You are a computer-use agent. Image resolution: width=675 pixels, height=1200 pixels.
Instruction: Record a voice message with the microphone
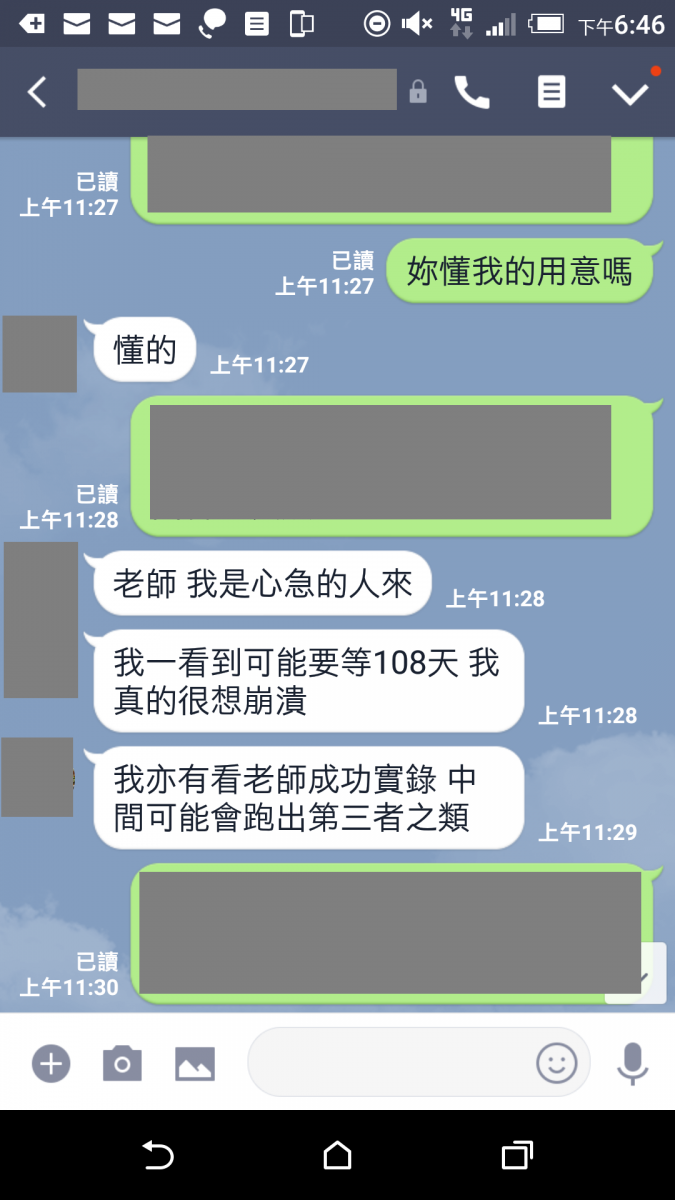tap(632, 1063)
